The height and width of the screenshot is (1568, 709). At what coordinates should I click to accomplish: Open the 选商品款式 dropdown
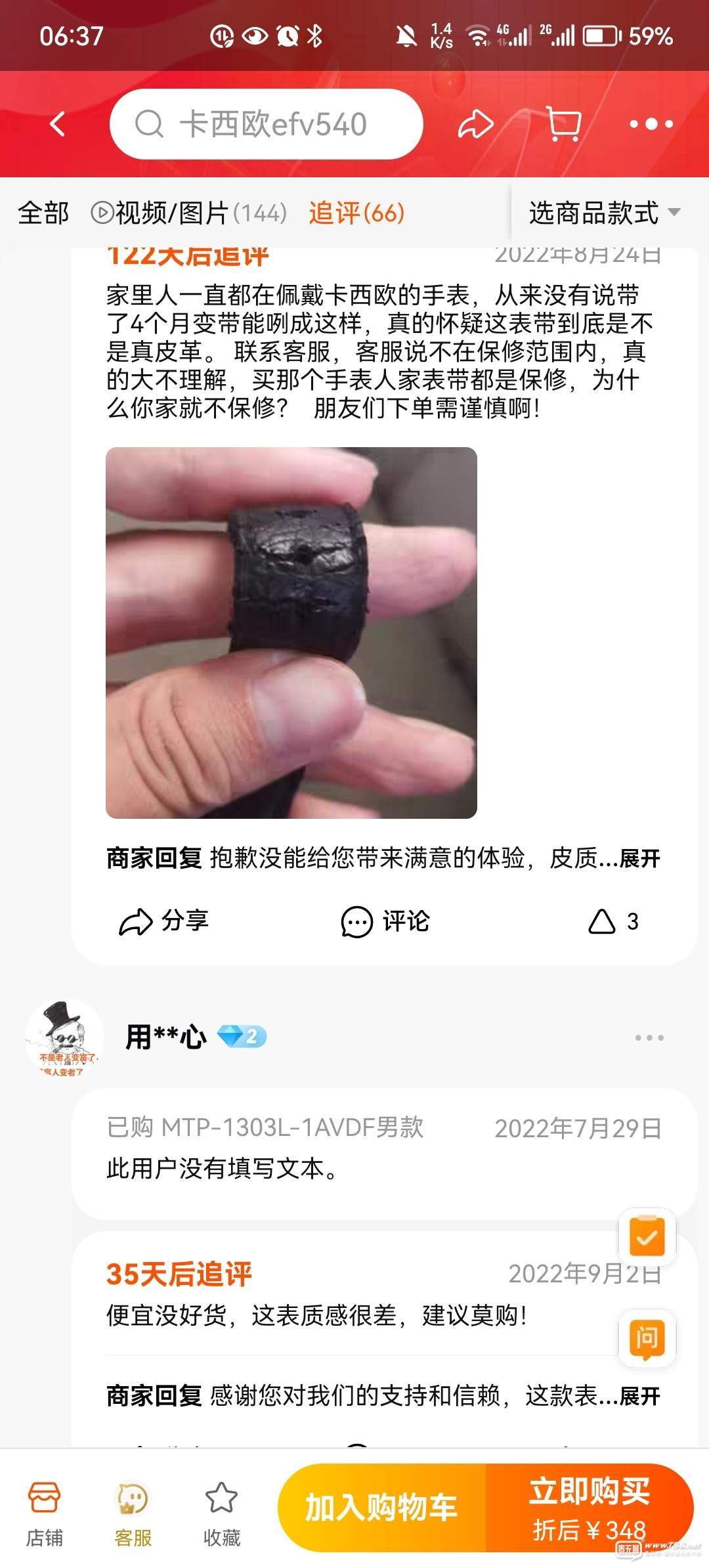pyautogui.click(x=604, y=213)
